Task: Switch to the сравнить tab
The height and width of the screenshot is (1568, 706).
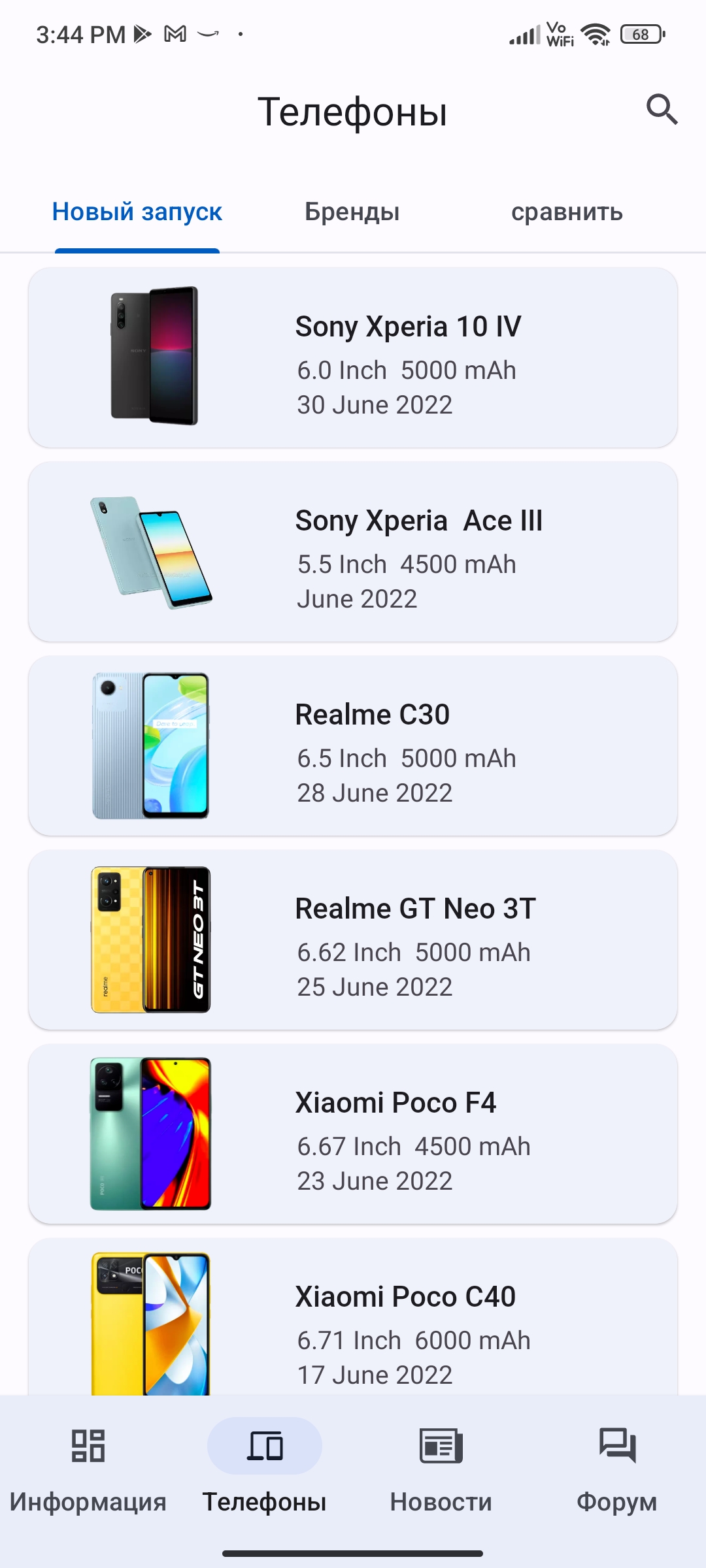Action: pos(567,212)
